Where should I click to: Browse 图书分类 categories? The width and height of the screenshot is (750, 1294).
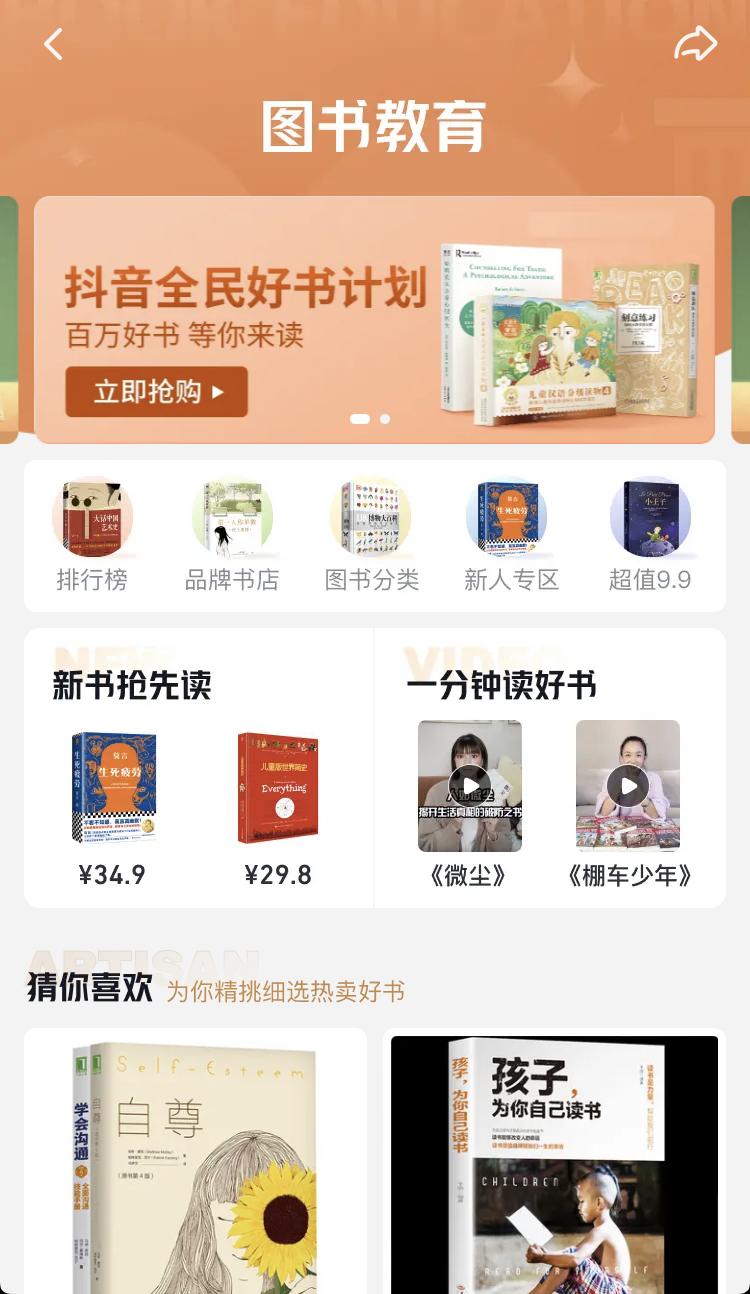click(x=371, y=535)
